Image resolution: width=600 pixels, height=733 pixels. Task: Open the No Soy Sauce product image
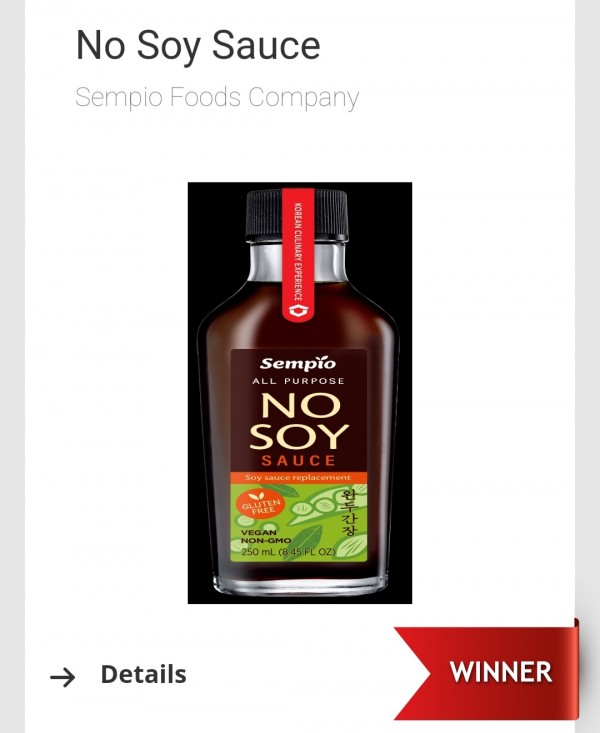point(300,393)
